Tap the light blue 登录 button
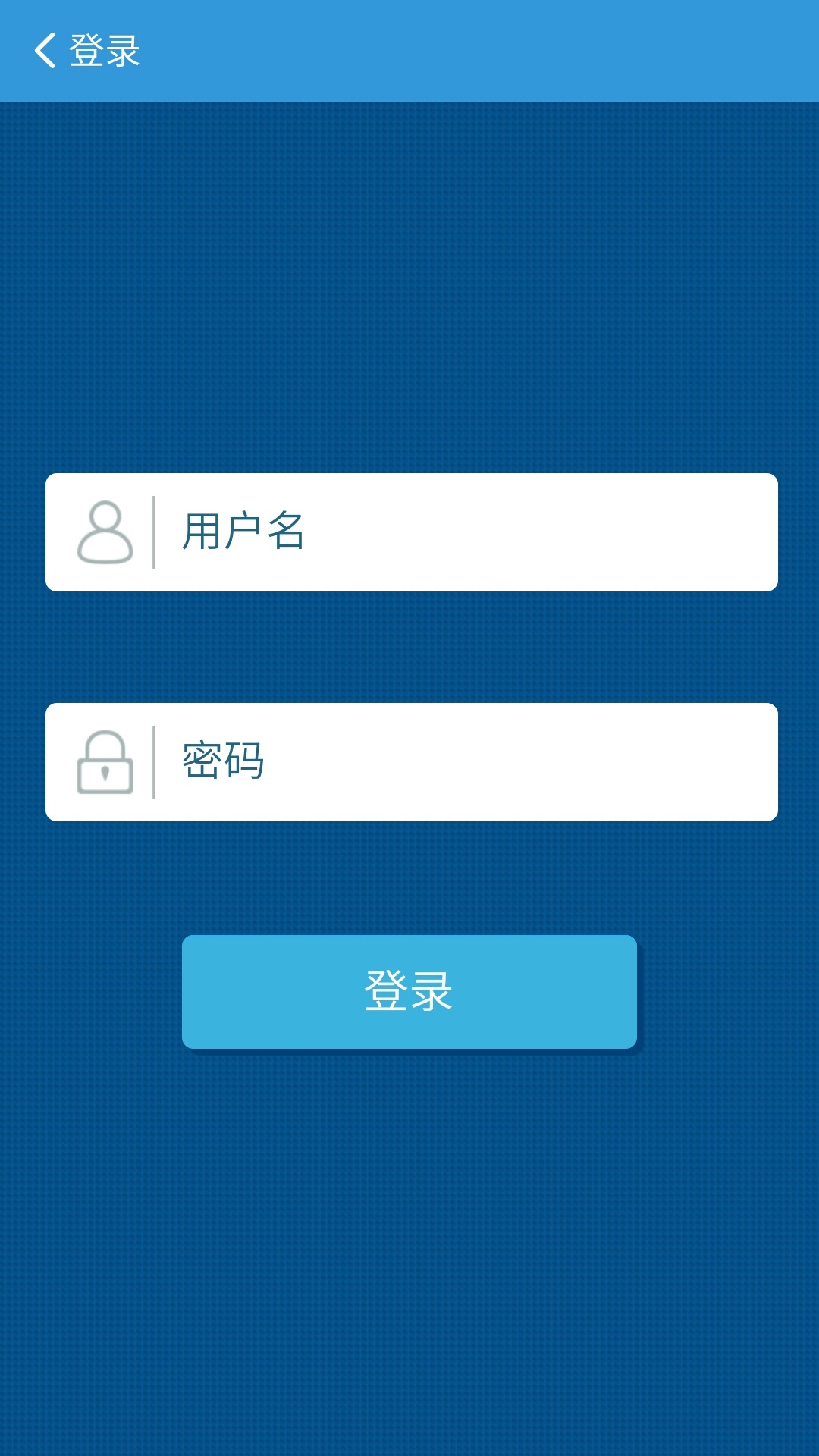 pyautogui.click(x=409, y=992)
